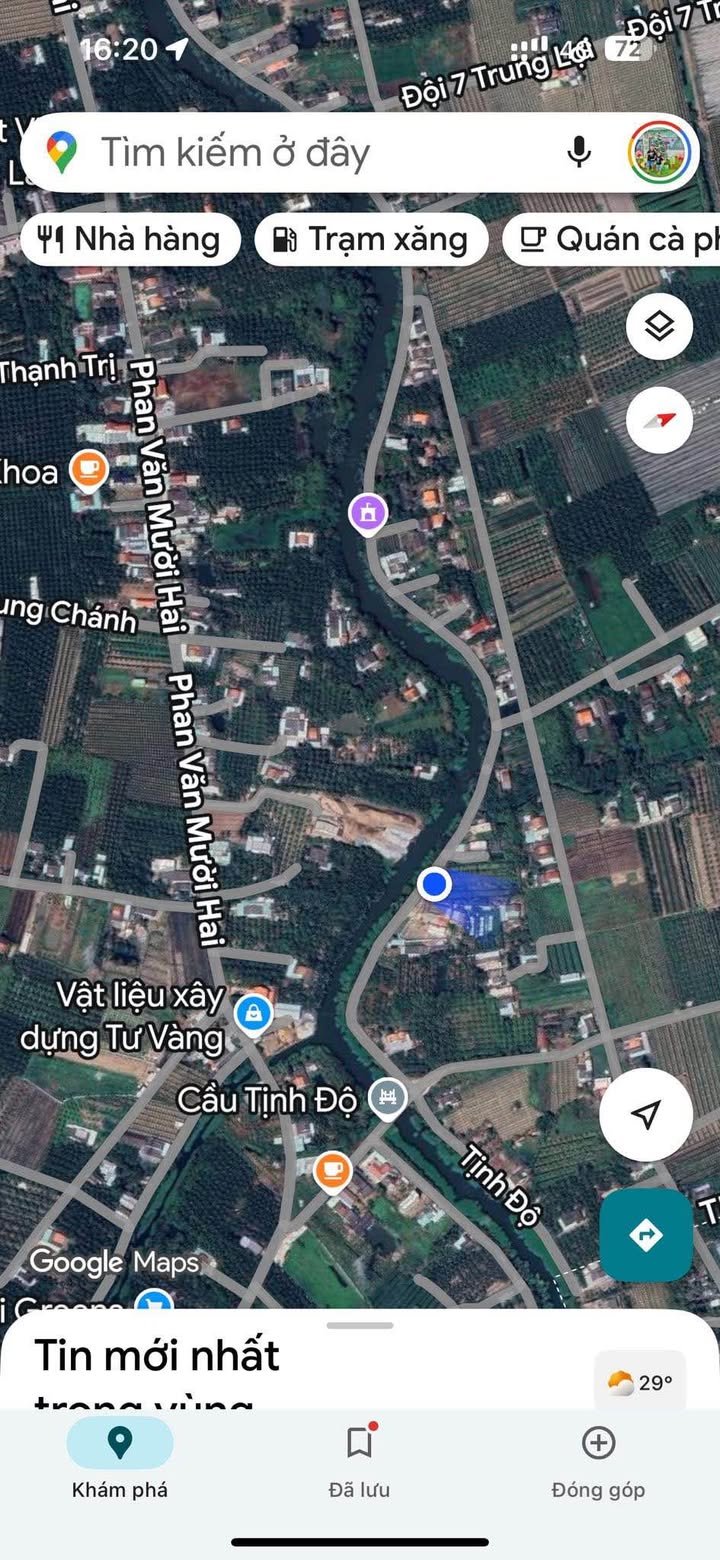
Task: Select the "Nhà hàng" chip
Action: pyautogui.click(x=131, y=240)
